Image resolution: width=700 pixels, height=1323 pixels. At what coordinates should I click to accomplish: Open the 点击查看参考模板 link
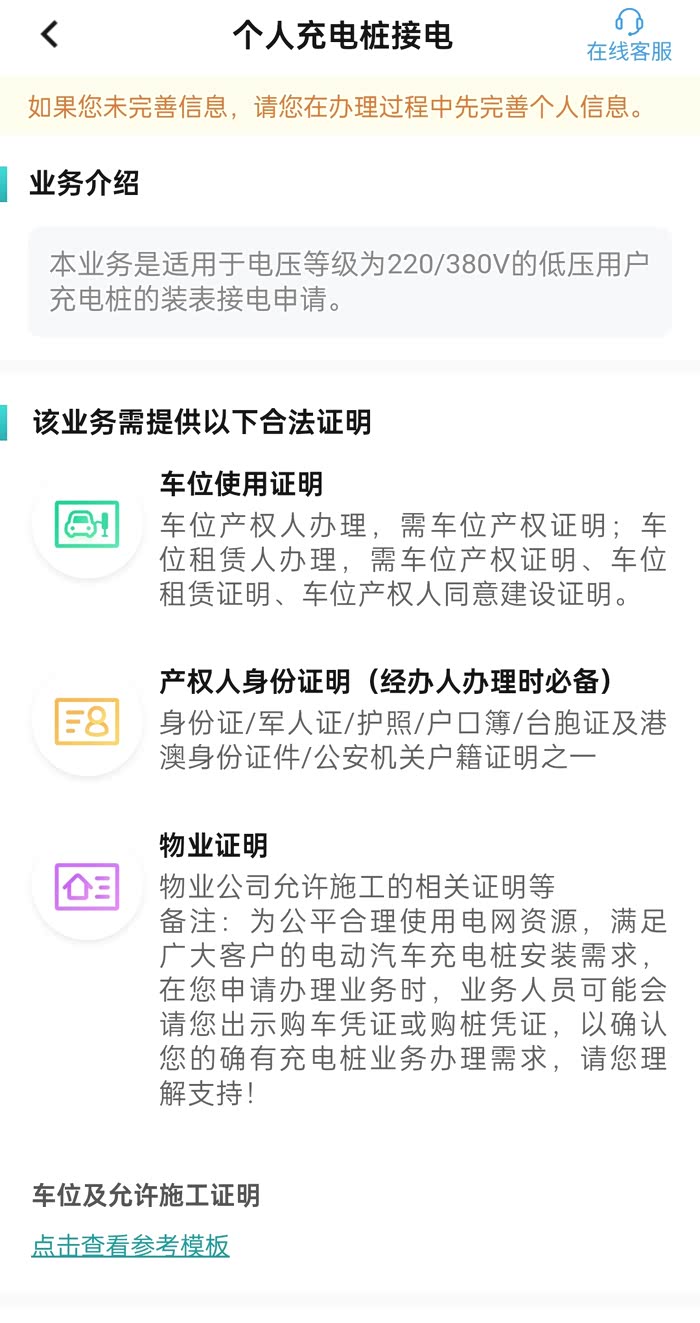click(x=131, y=1246)
